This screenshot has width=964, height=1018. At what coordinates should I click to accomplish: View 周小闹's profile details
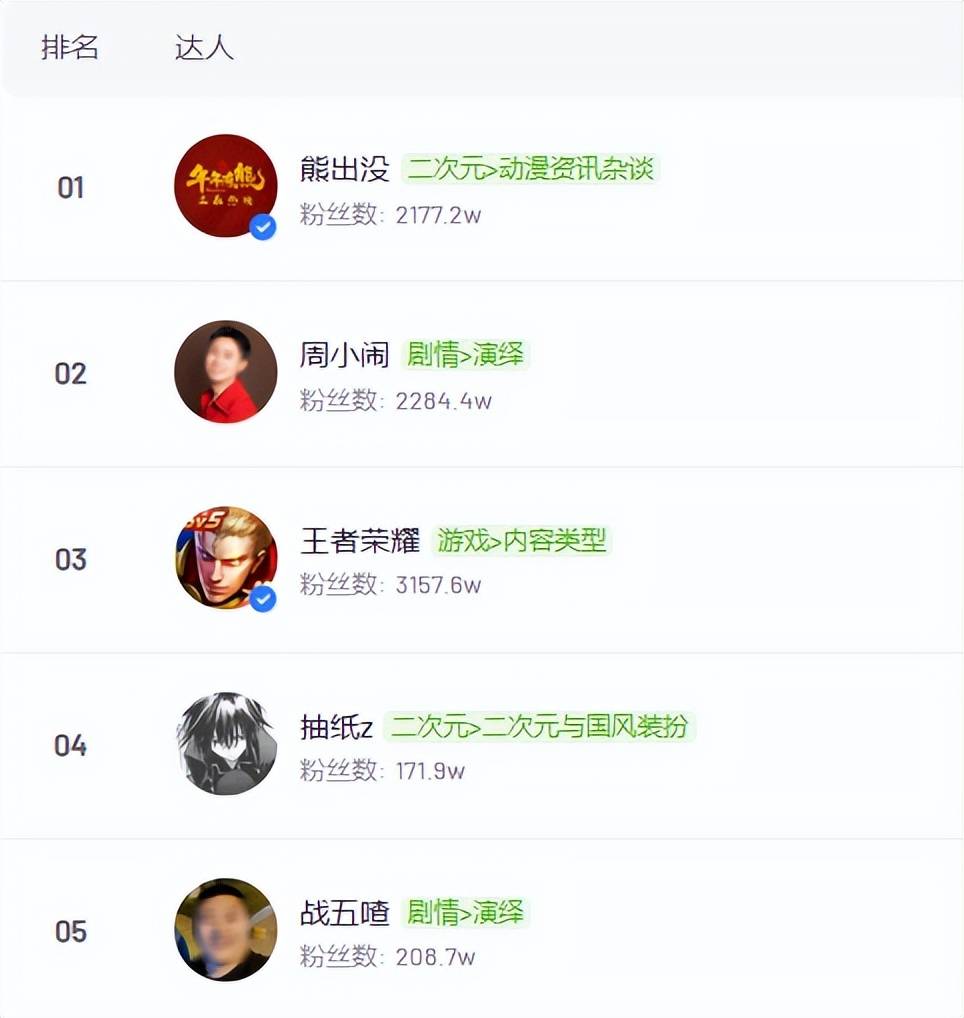pos(344,355)
